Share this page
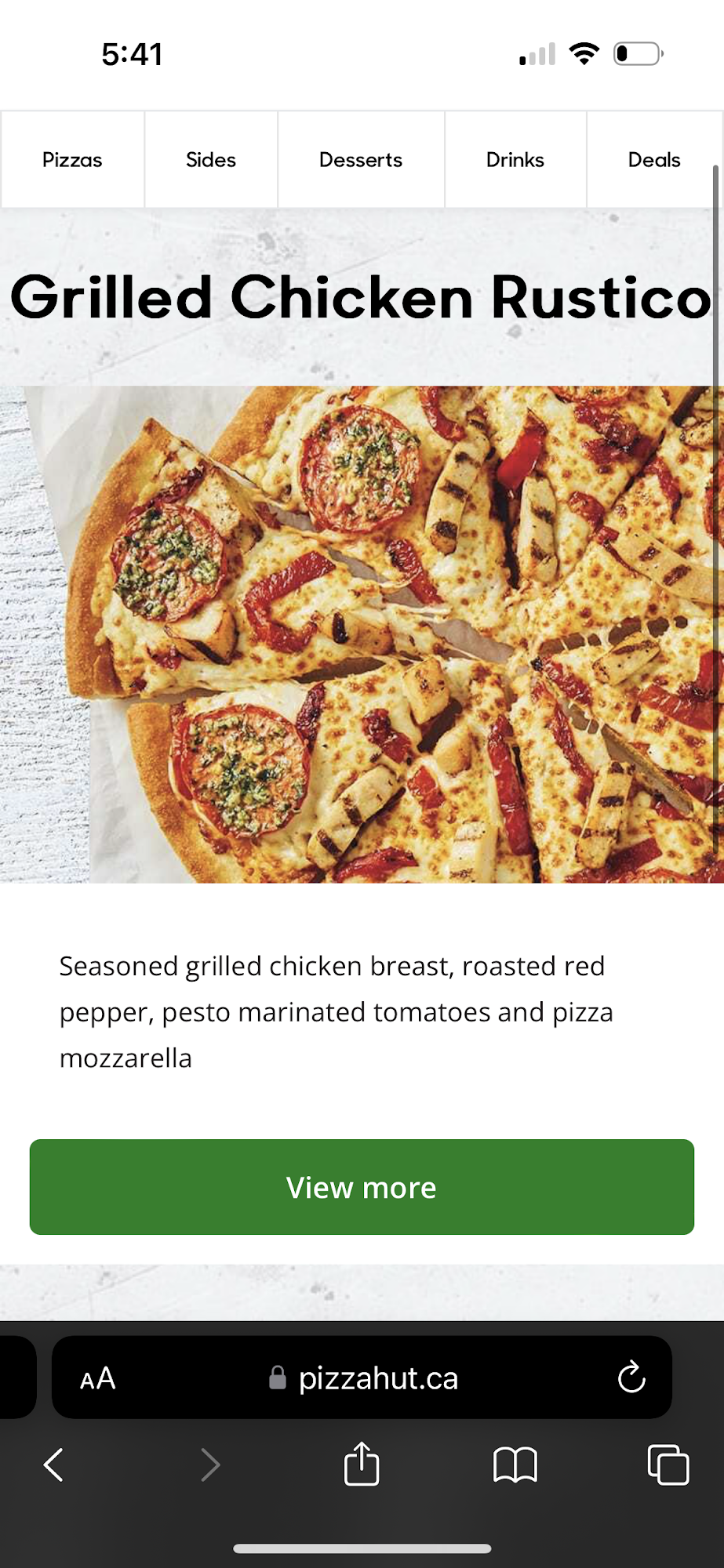724x1568 pixels. (x=362, y=1464)
